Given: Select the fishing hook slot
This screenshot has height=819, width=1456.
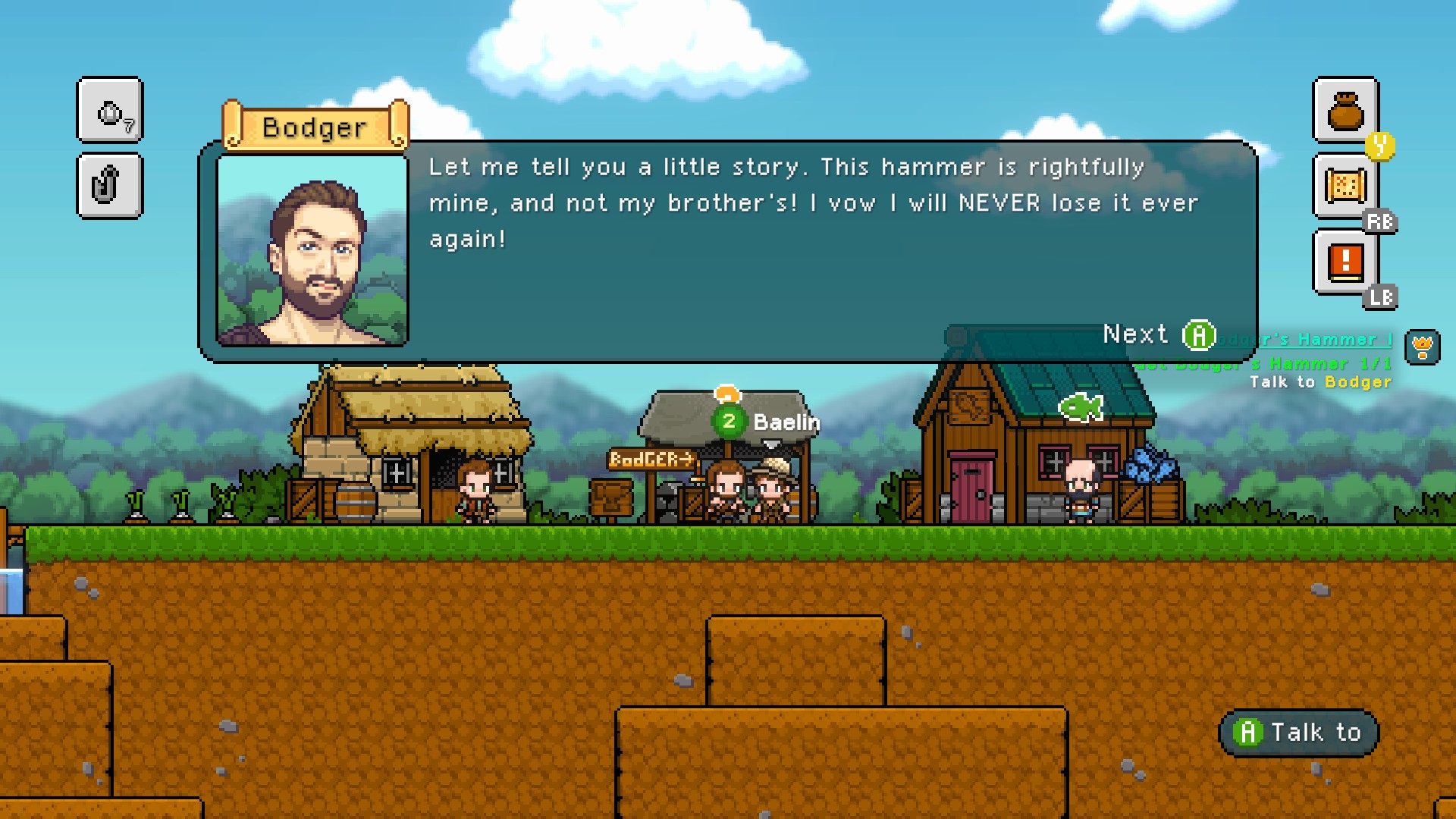Looking at the screenshot, I should tap(110, 186).
